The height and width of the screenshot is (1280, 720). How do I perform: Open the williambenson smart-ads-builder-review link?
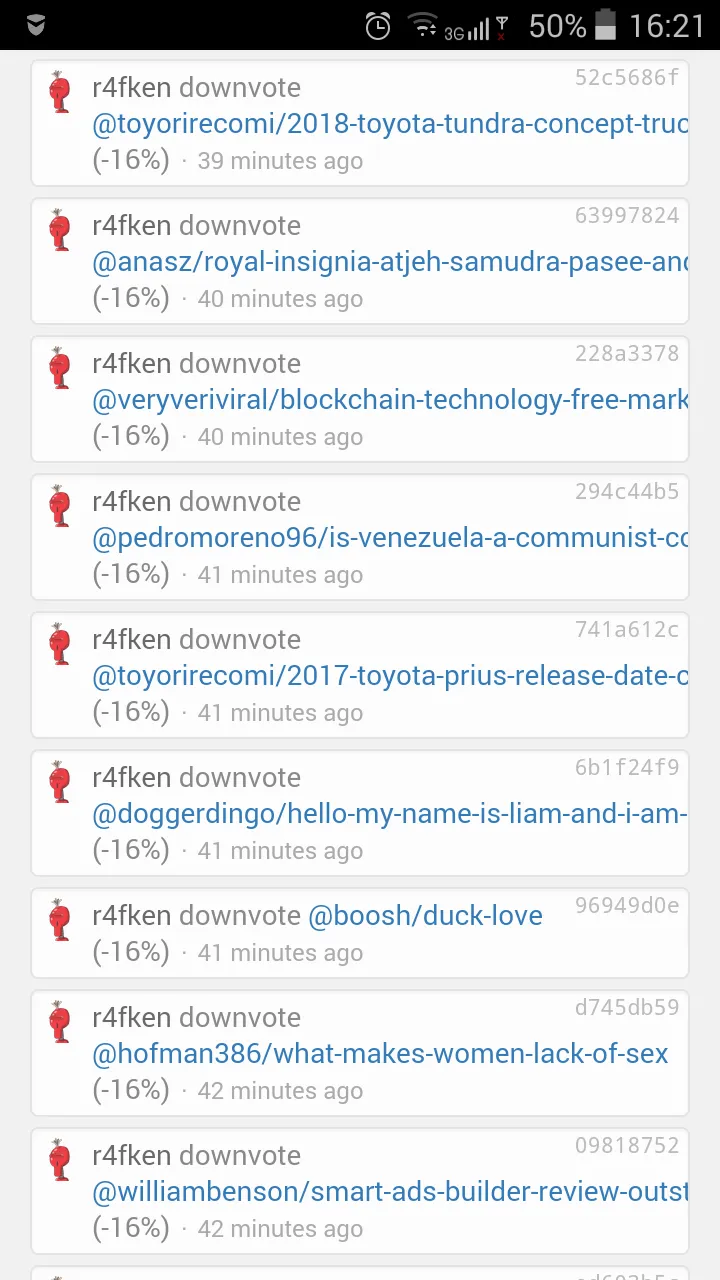[390, 1193]
